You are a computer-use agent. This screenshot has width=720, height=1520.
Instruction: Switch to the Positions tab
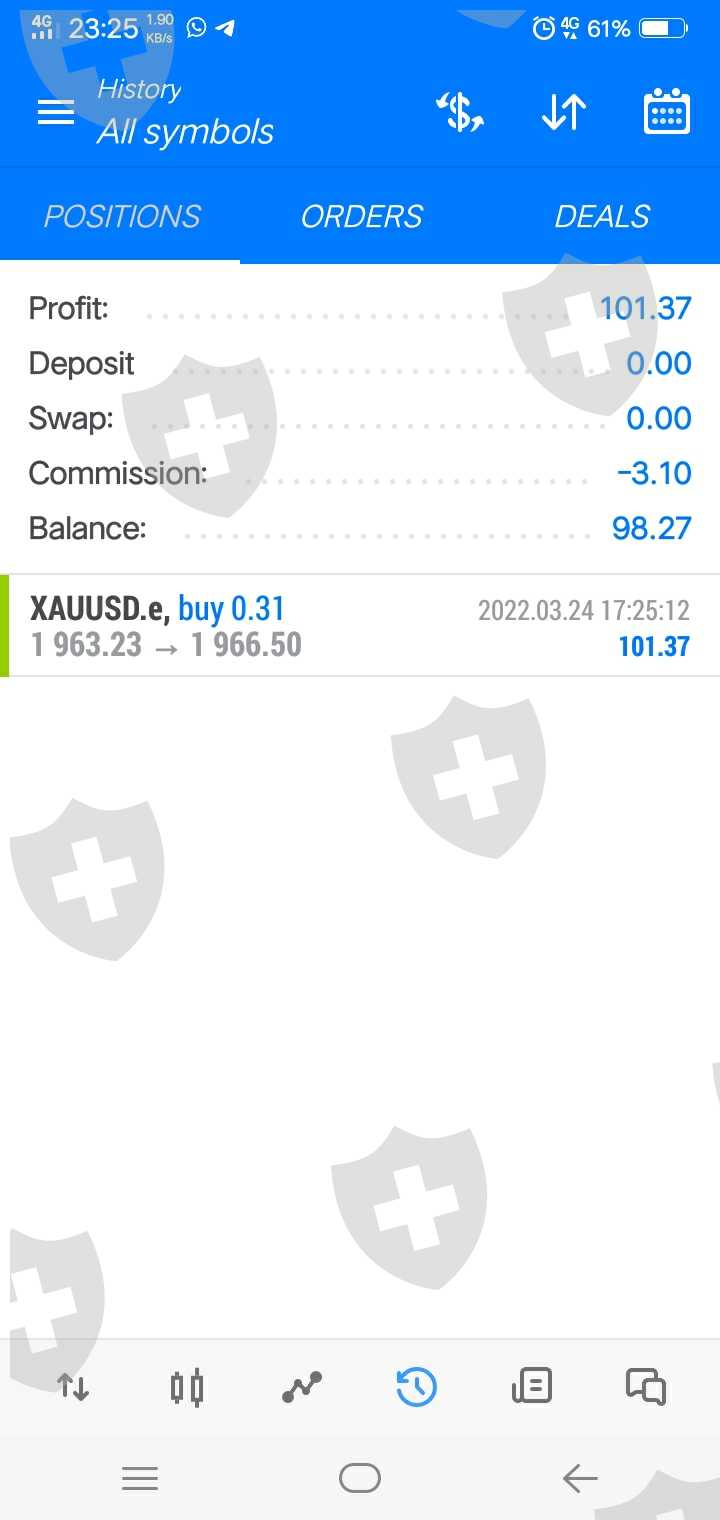(122, 217)
